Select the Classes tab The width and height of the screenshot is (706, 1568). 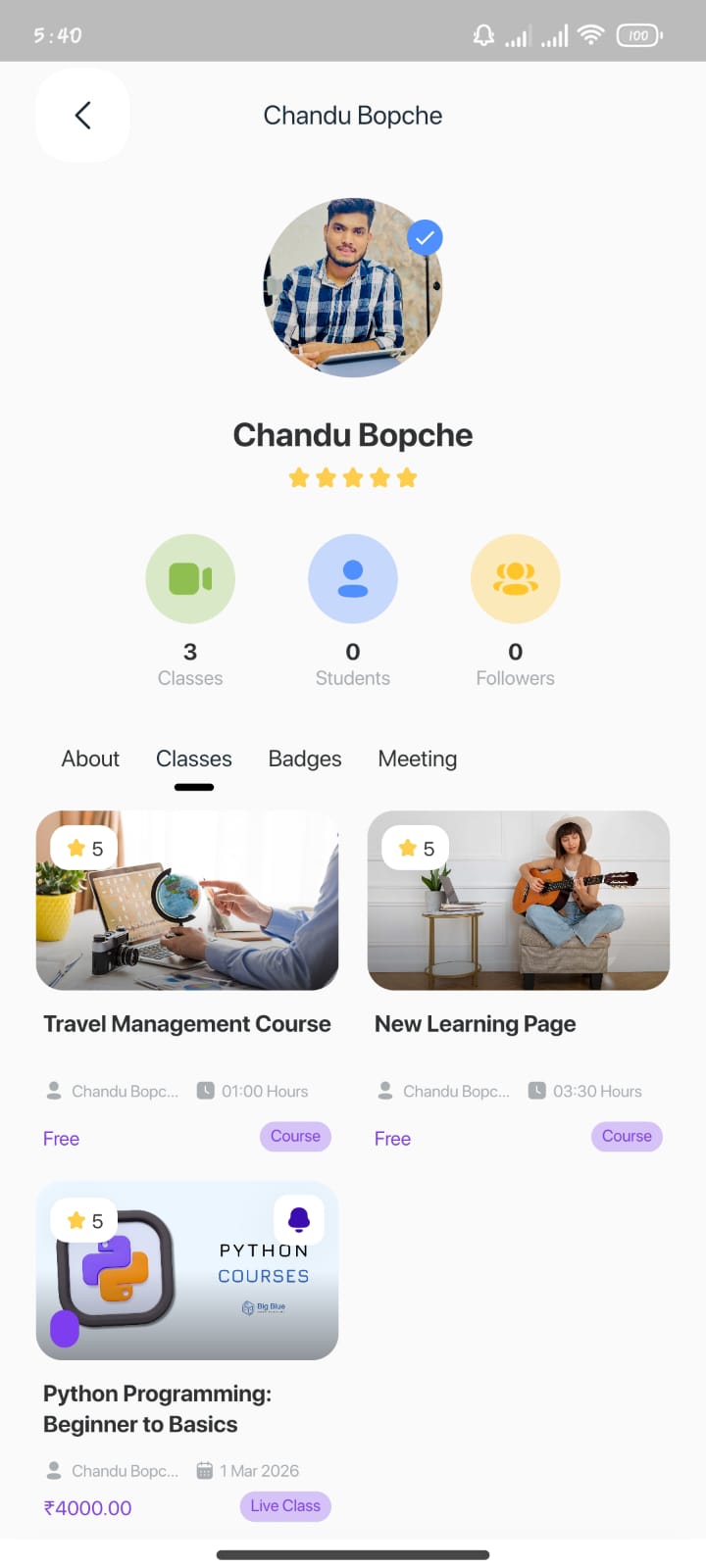(x=194, y=759)
